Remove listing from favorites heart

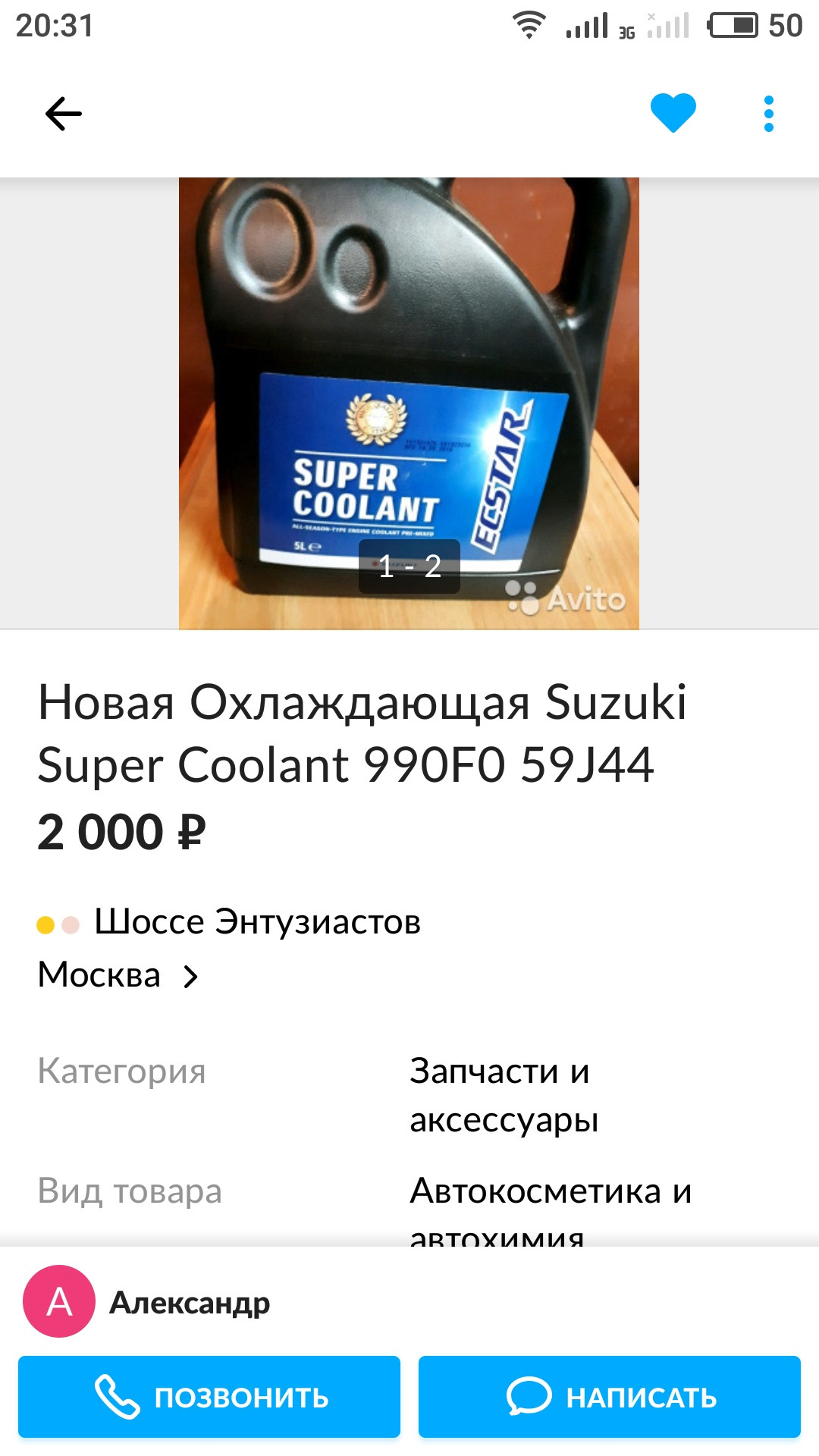coord(673,113)
